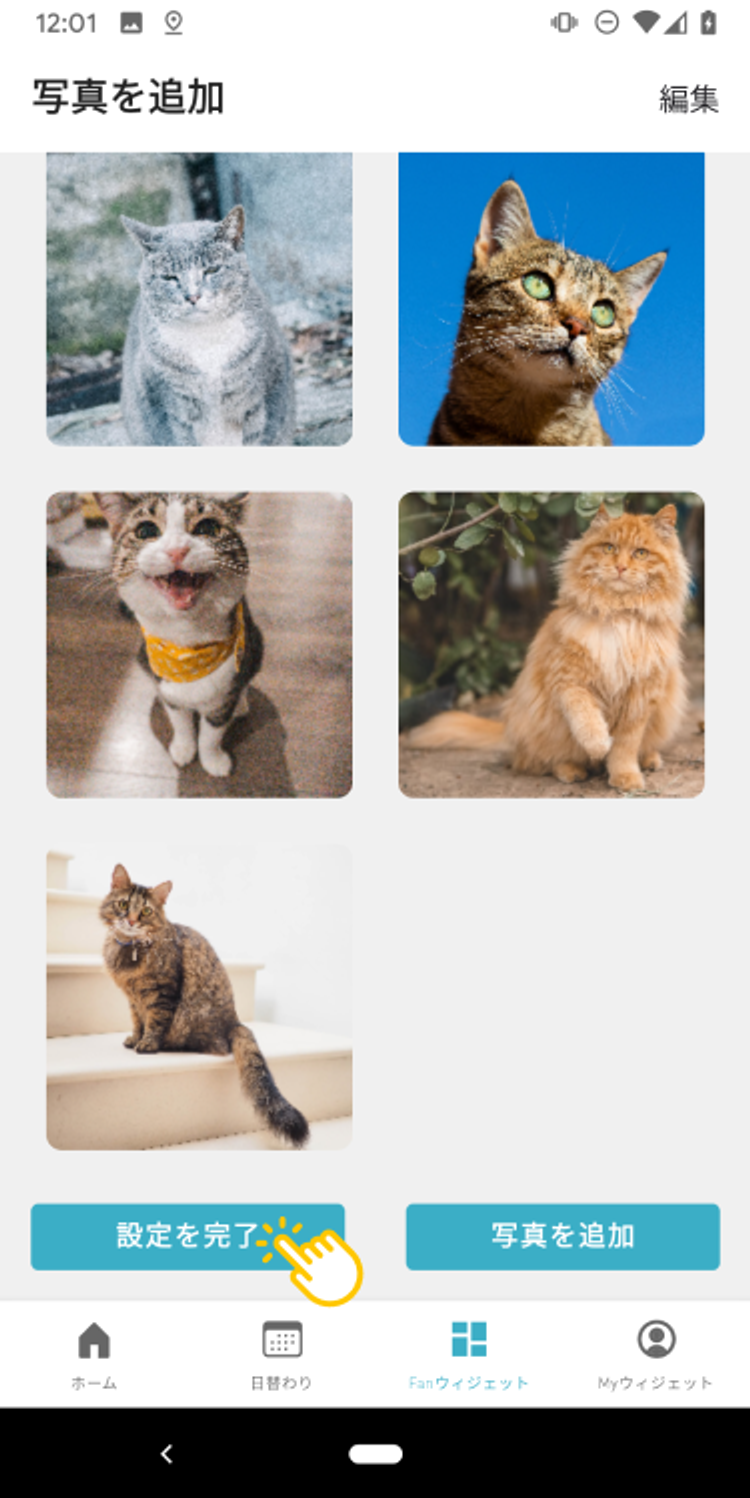
Task: Open the cat with yellow bandana photo
Action: [199, 645]
